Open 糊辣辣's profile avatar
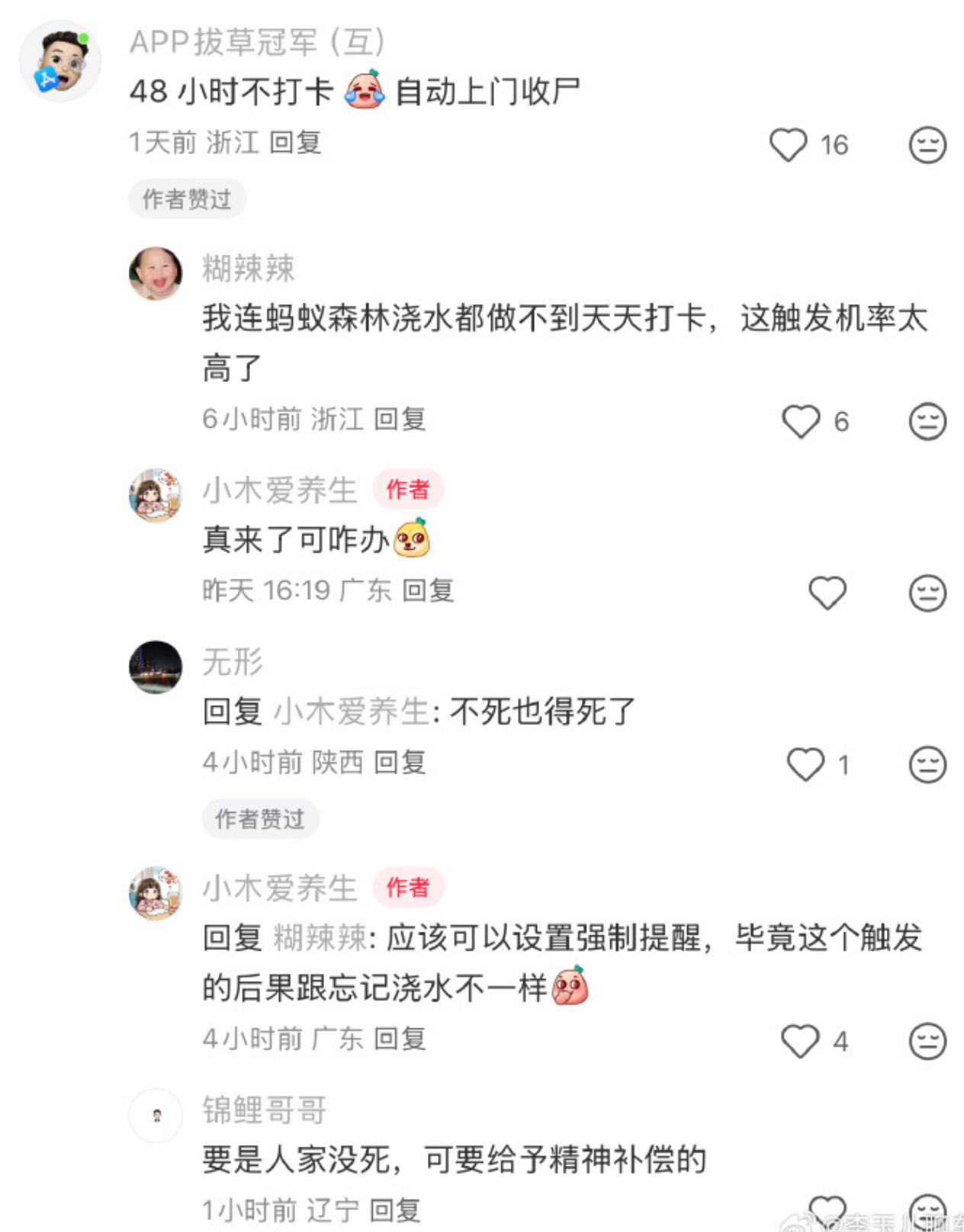964x1232 pixels. 156,273
